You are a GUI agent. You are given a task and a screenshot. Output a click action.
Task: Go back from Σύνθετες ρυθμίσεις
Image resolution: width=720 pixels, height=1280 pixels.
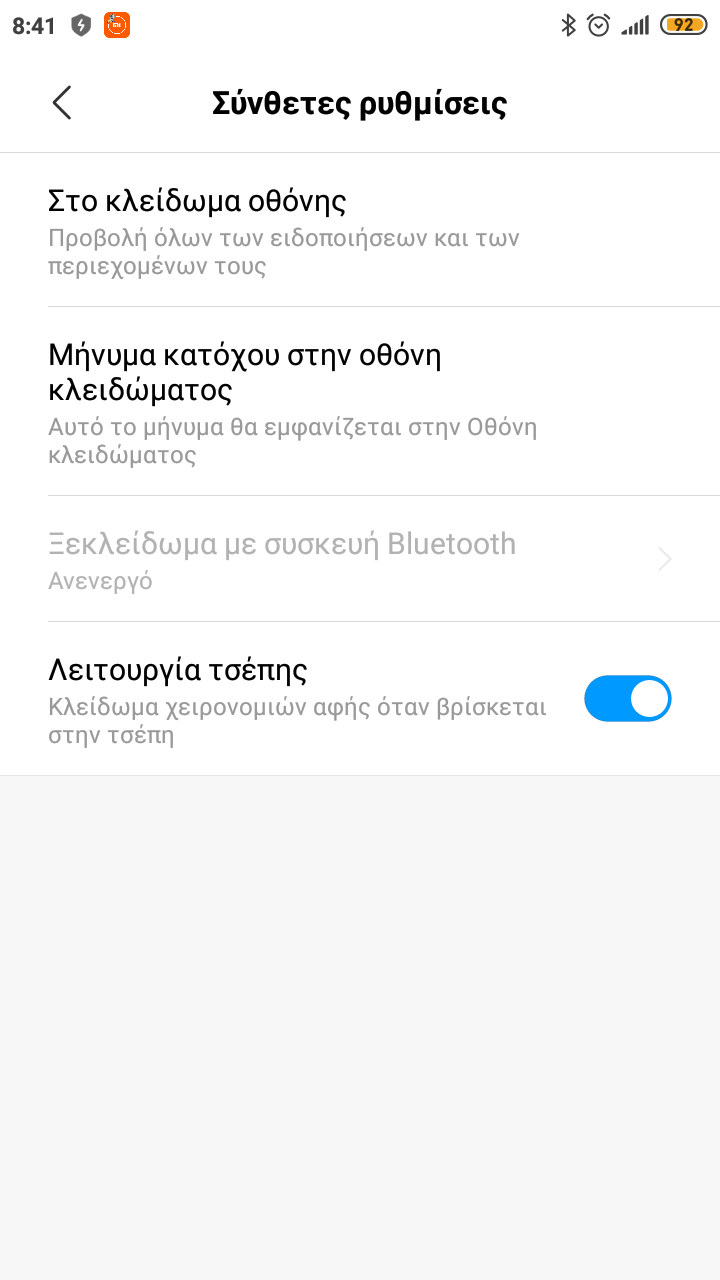coord(62,103)
